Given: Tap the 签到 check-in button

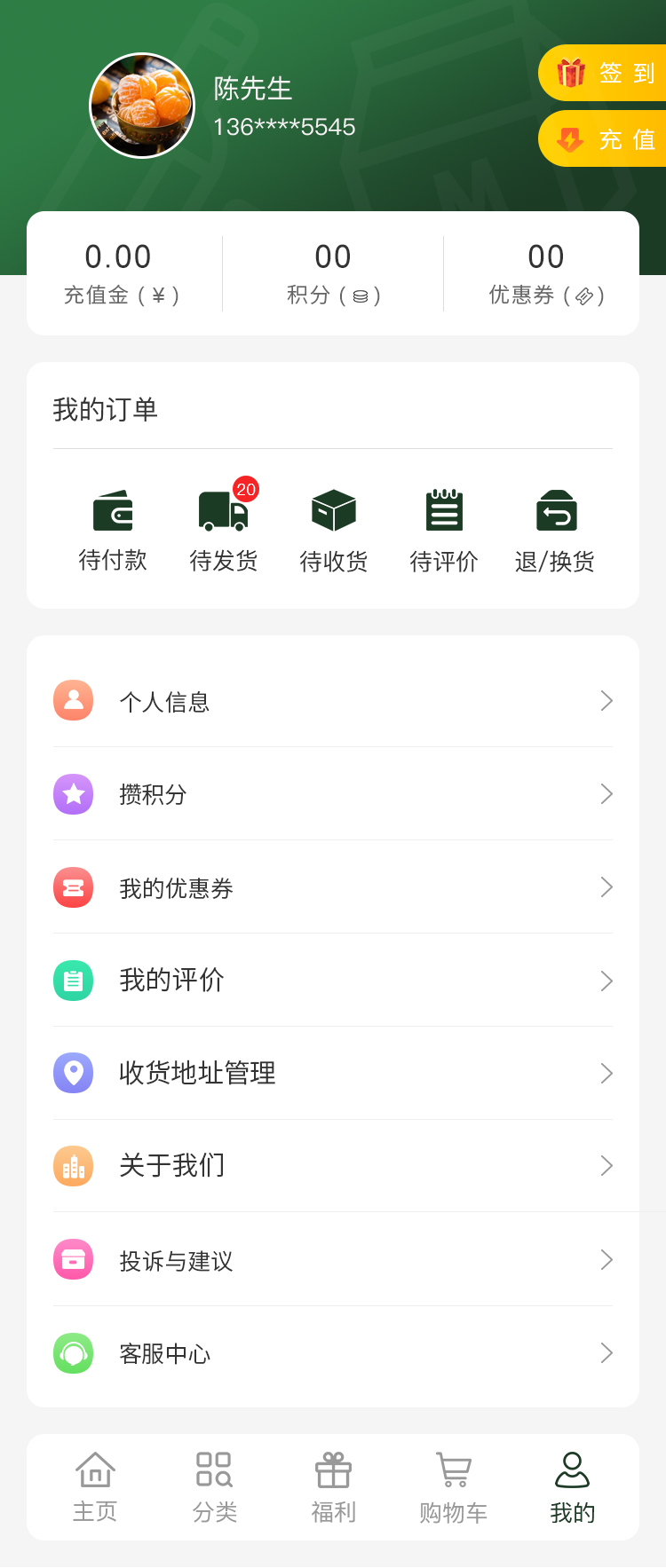Looking at the screenshot, I should (606, 73).
